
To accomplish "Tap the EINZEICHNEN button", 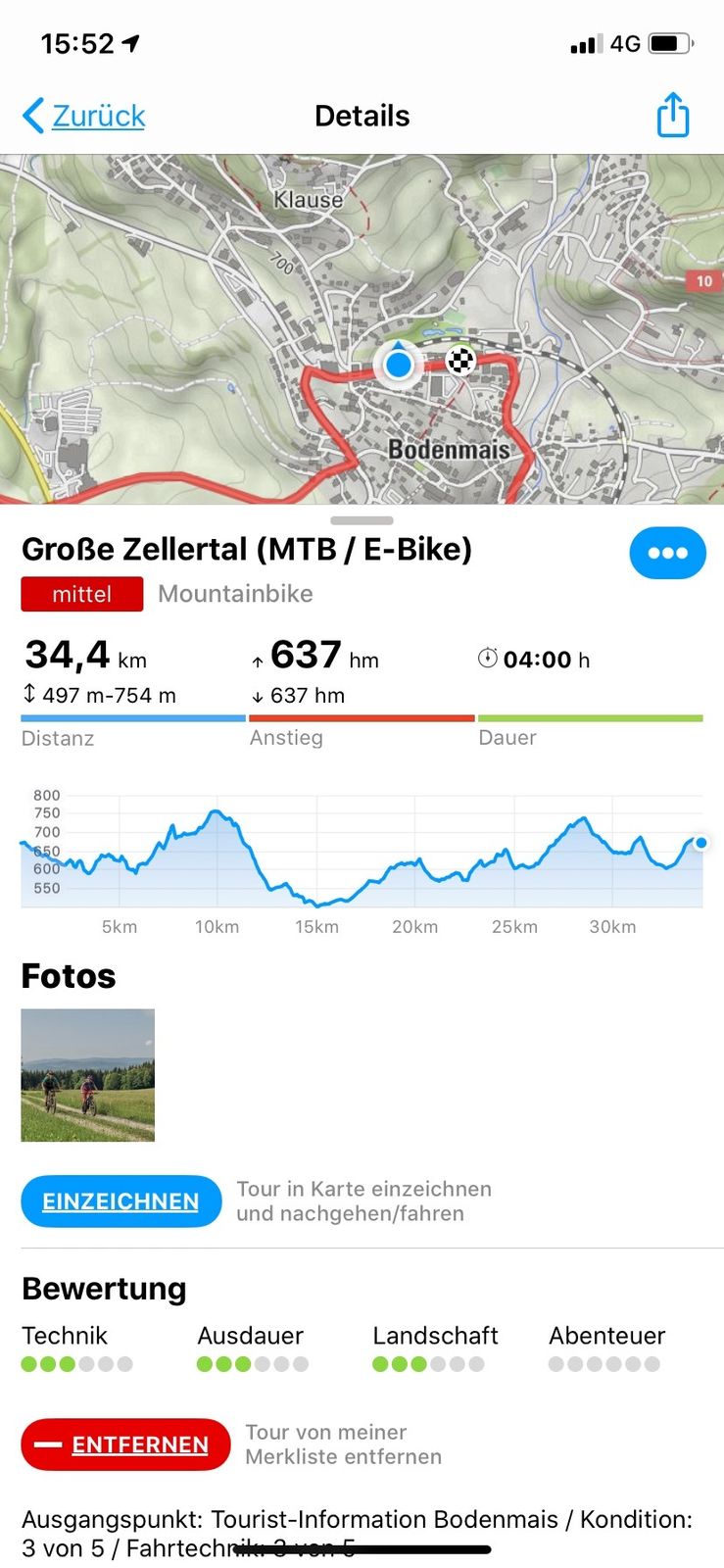I will pos(121,1201).
